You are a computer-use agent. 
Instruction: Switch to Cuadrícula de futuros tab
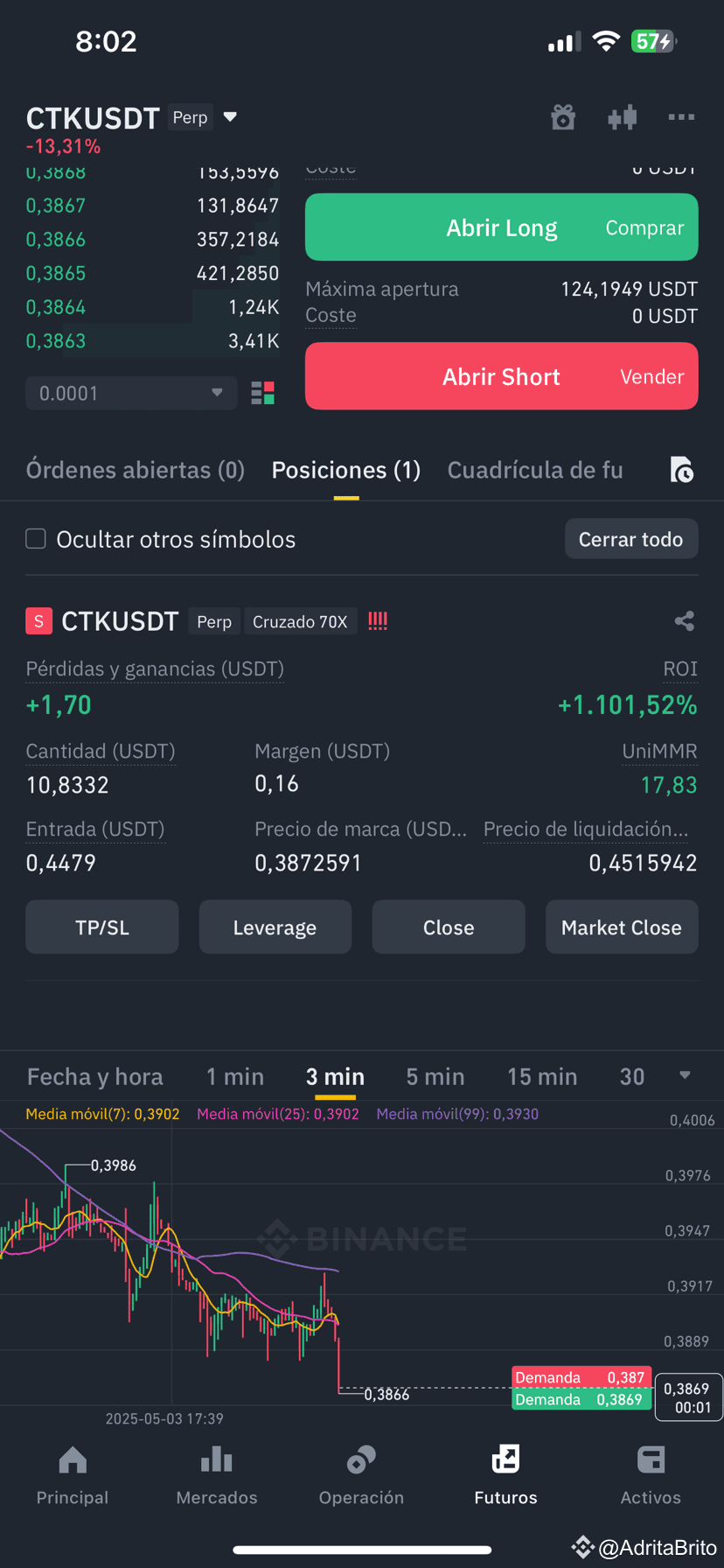pyautogui.click(x=535, y=470)
